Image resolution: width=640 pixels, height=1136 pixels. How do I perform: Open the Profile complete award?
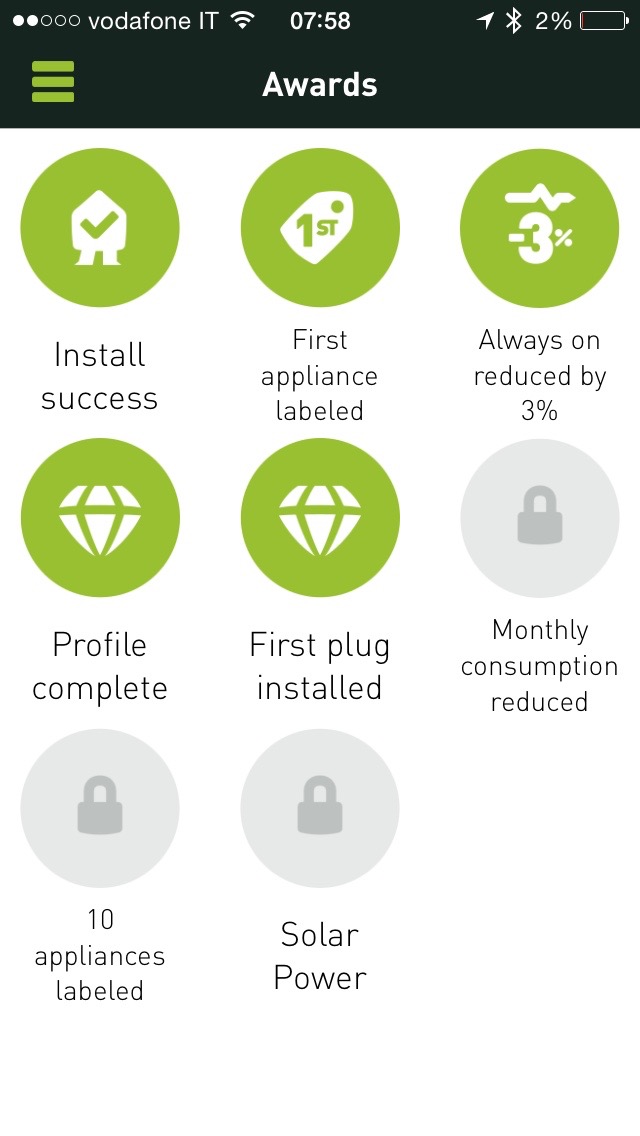point(100,518)
